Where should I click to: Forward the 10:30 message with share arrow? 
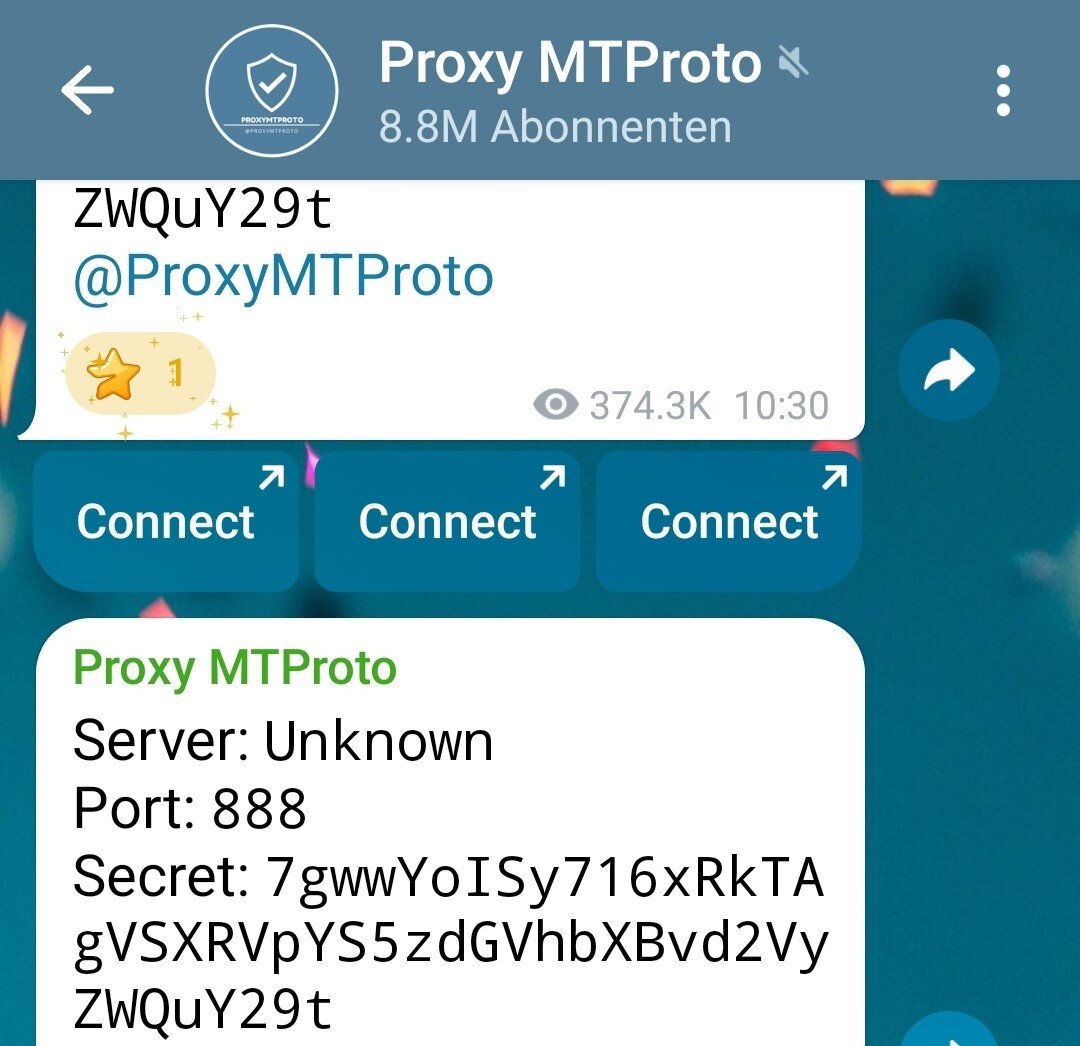(948, 371)
